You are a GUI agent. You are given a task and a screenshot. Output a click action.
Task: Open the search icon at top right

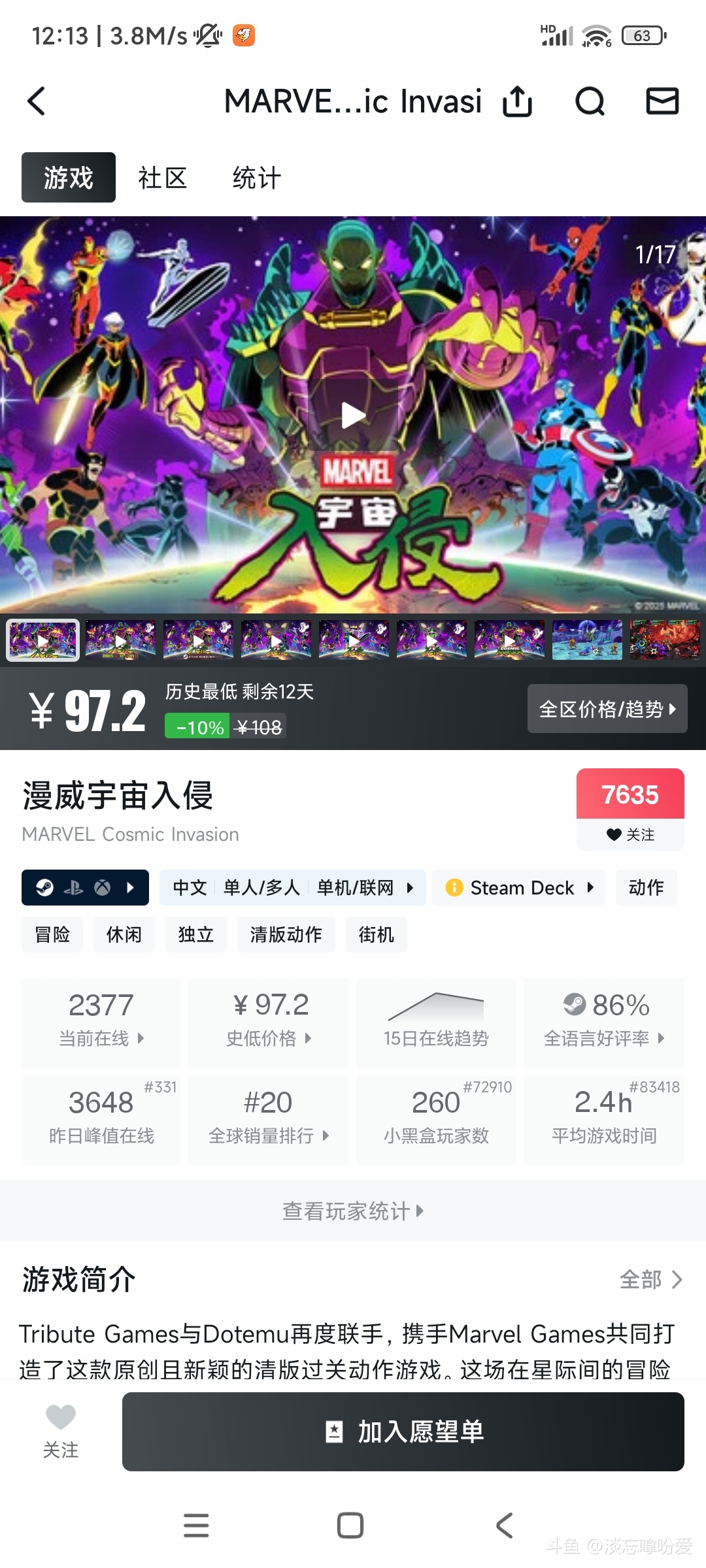point(590,102)
